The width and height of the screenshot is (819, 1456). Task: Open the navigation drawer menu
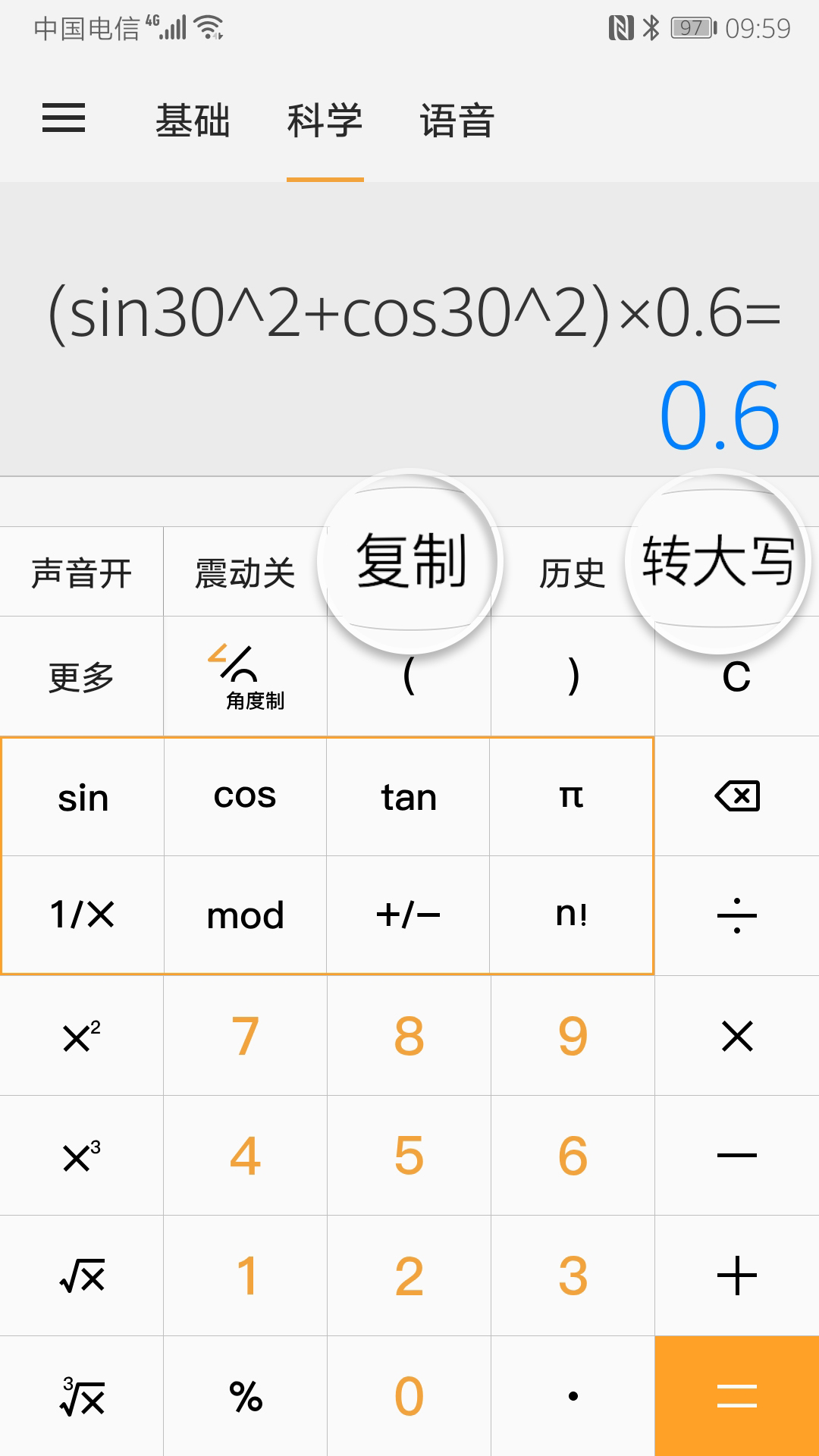coord(64,119)
